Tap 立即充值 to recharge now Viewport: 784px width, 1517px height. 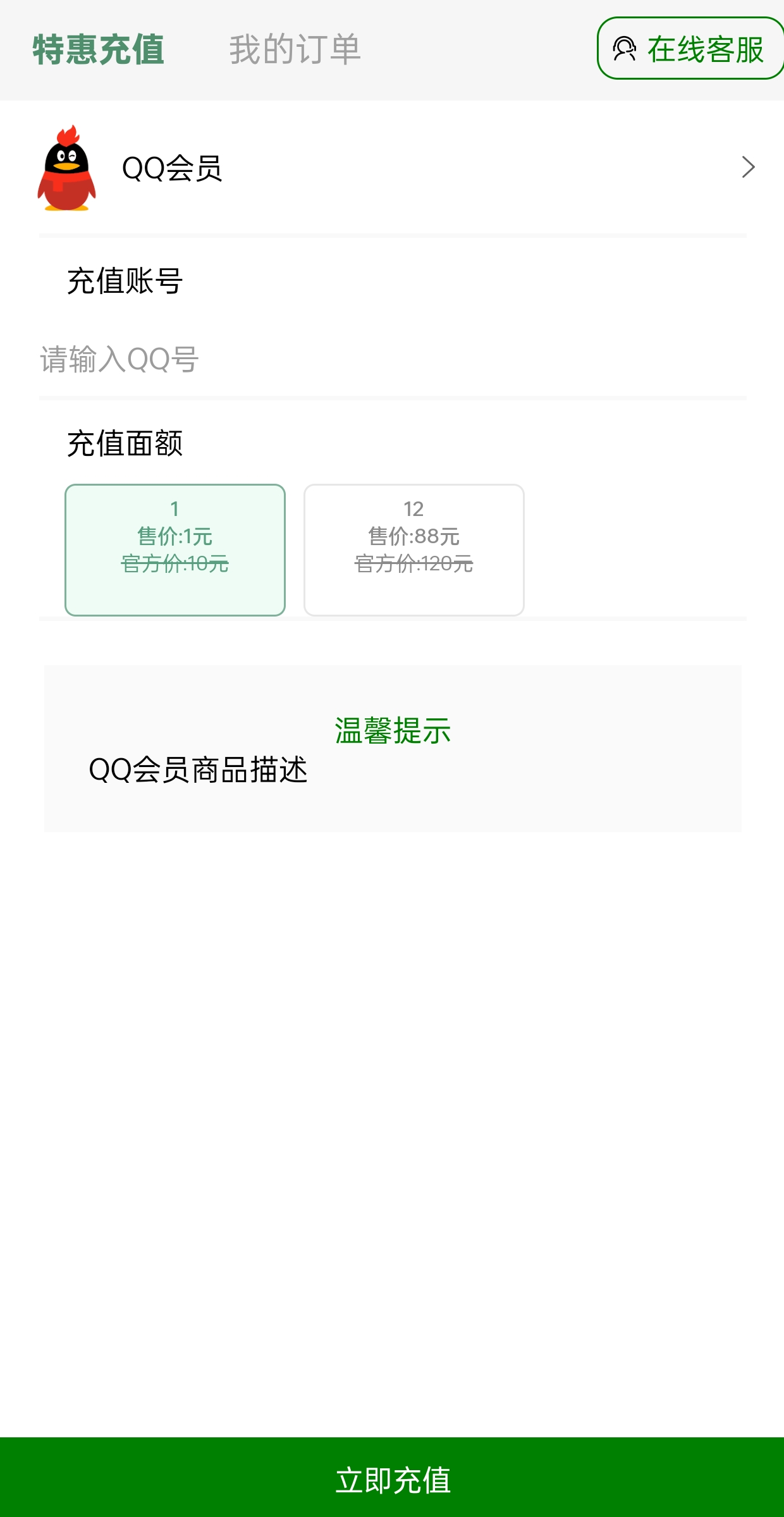point(392,1479)
